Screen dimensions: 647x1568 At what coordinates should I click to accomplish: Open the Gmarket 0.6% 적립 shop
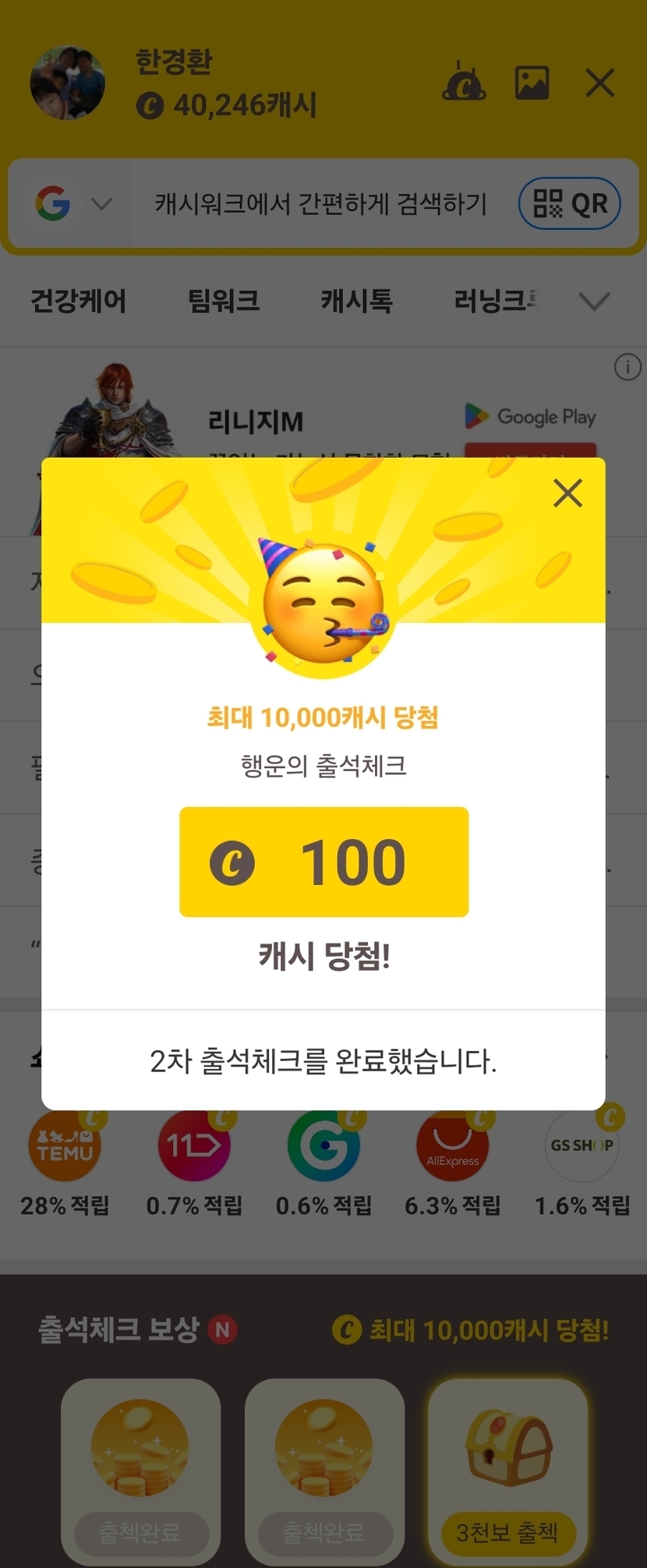pyautogui.click(x=323, y=1147)
